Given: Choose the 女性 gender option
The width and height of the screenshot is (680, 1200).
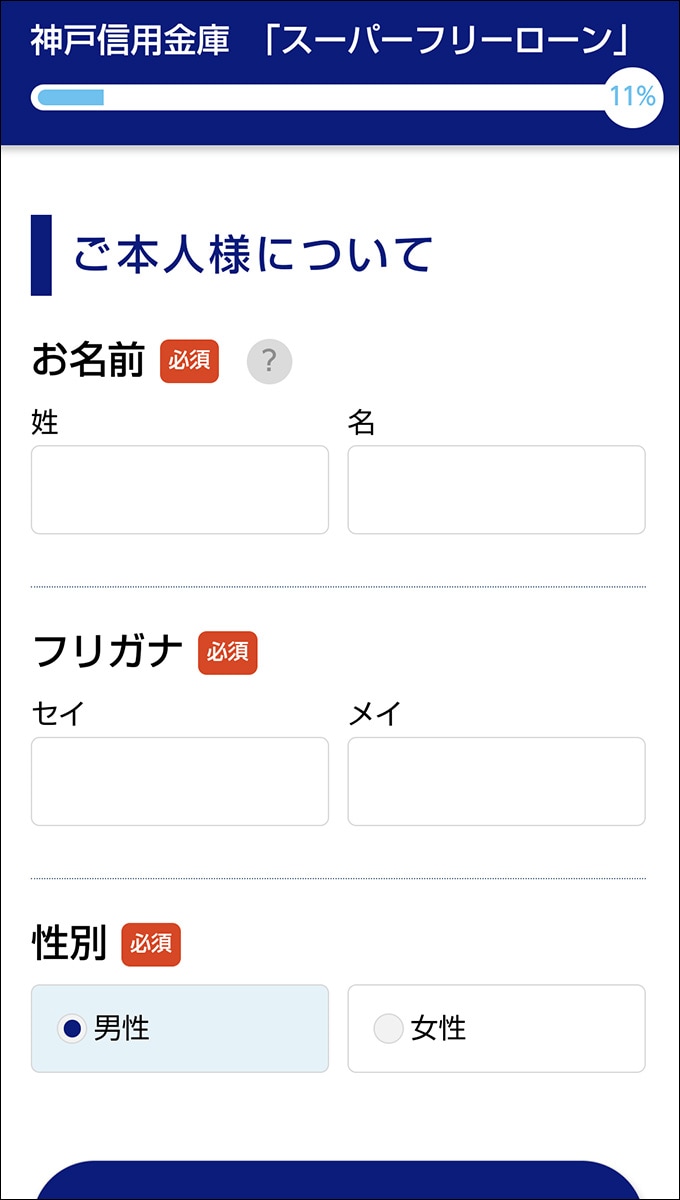Looking at the screenshot, I should click(496, 1028).
